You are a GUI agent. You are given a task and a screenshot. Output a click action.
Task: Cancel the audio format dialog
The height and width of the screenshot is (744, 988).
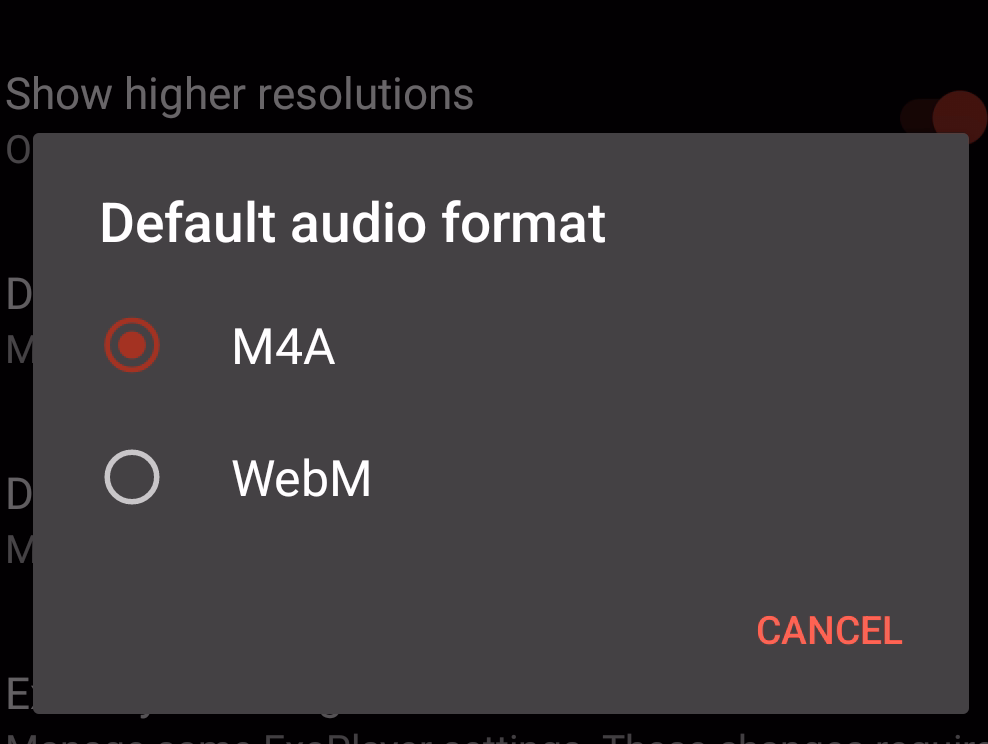coord(829,631)
